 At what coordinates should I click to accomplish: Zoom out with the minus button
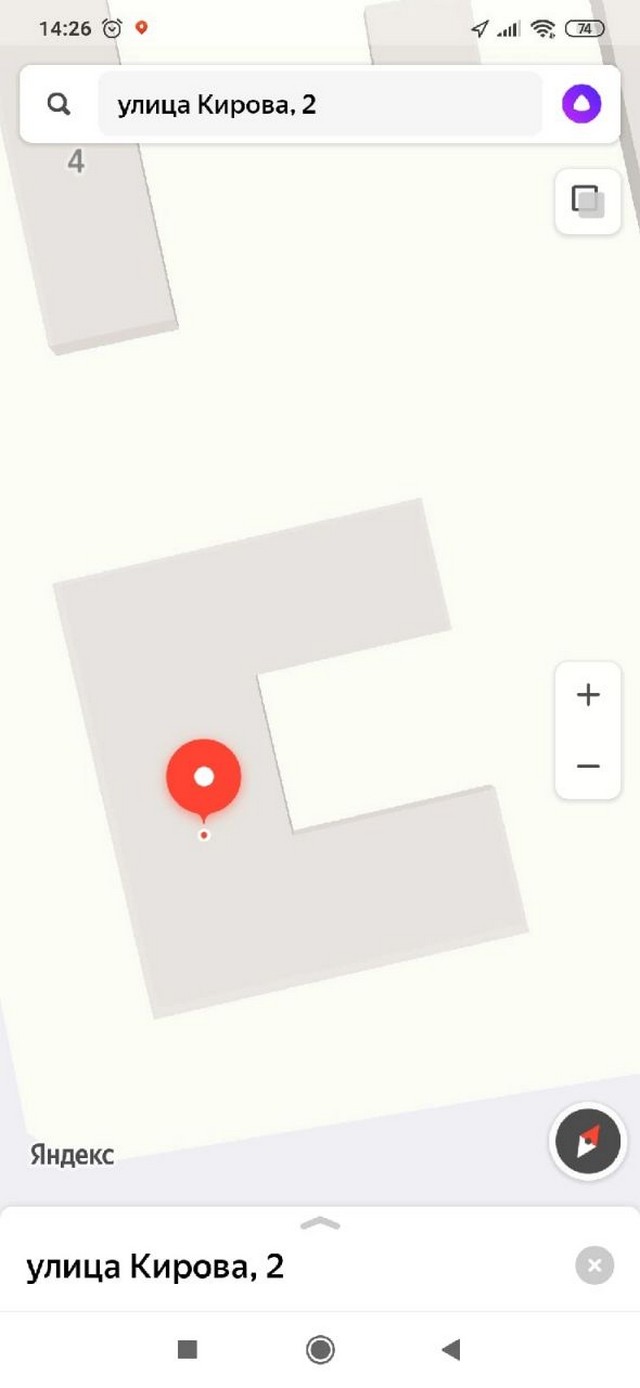coord(588,766)
